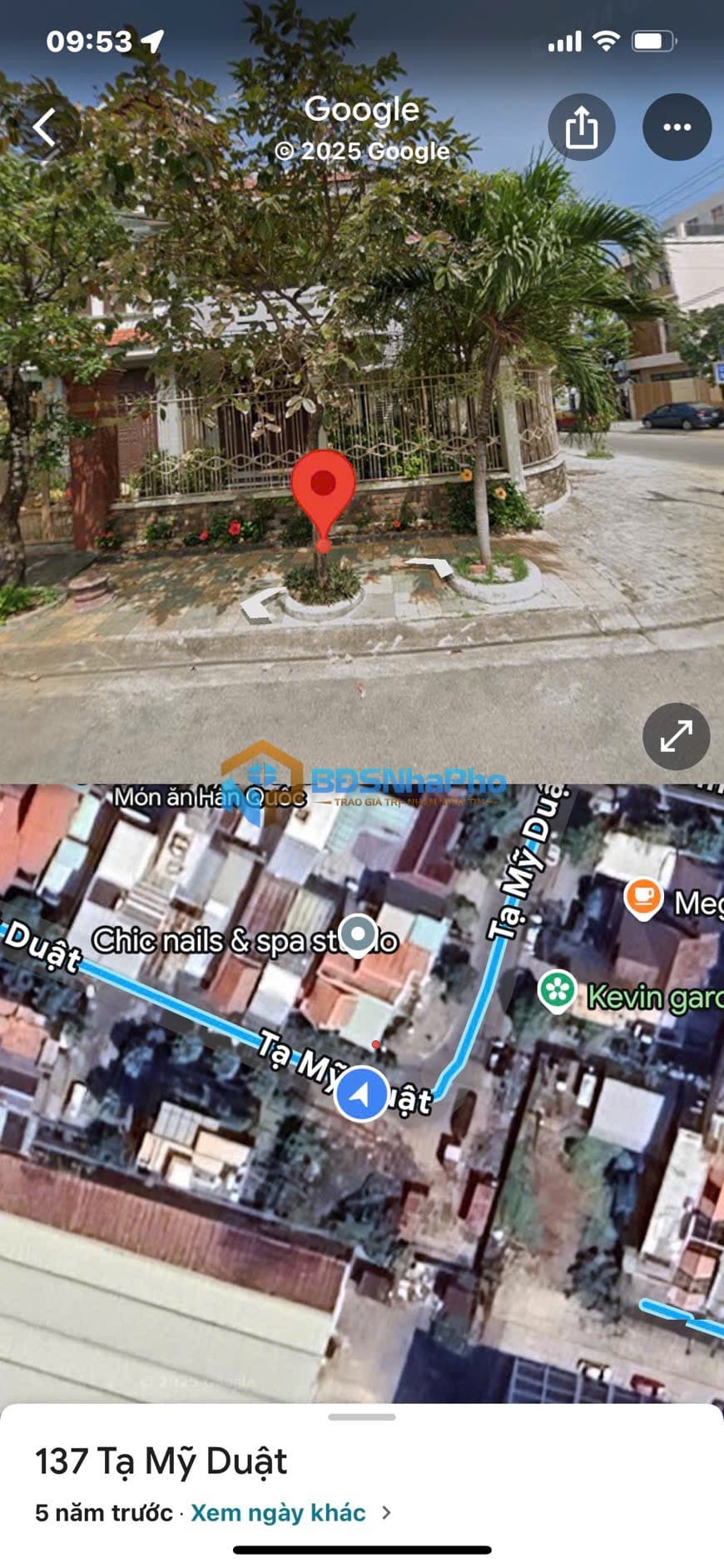
Task: Select the Google watermark label
Action: click(361, 109)
